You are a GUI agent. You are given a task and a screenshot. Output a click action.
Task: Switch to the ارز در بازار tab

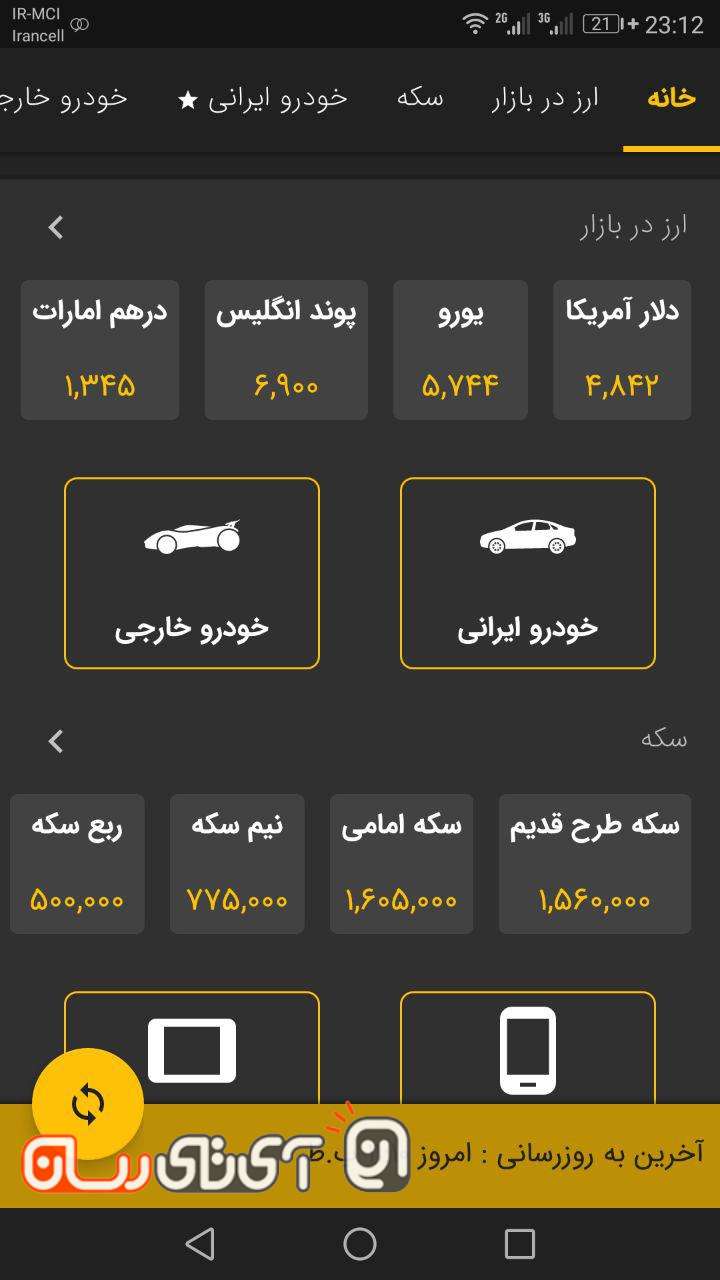pos(545,99)
